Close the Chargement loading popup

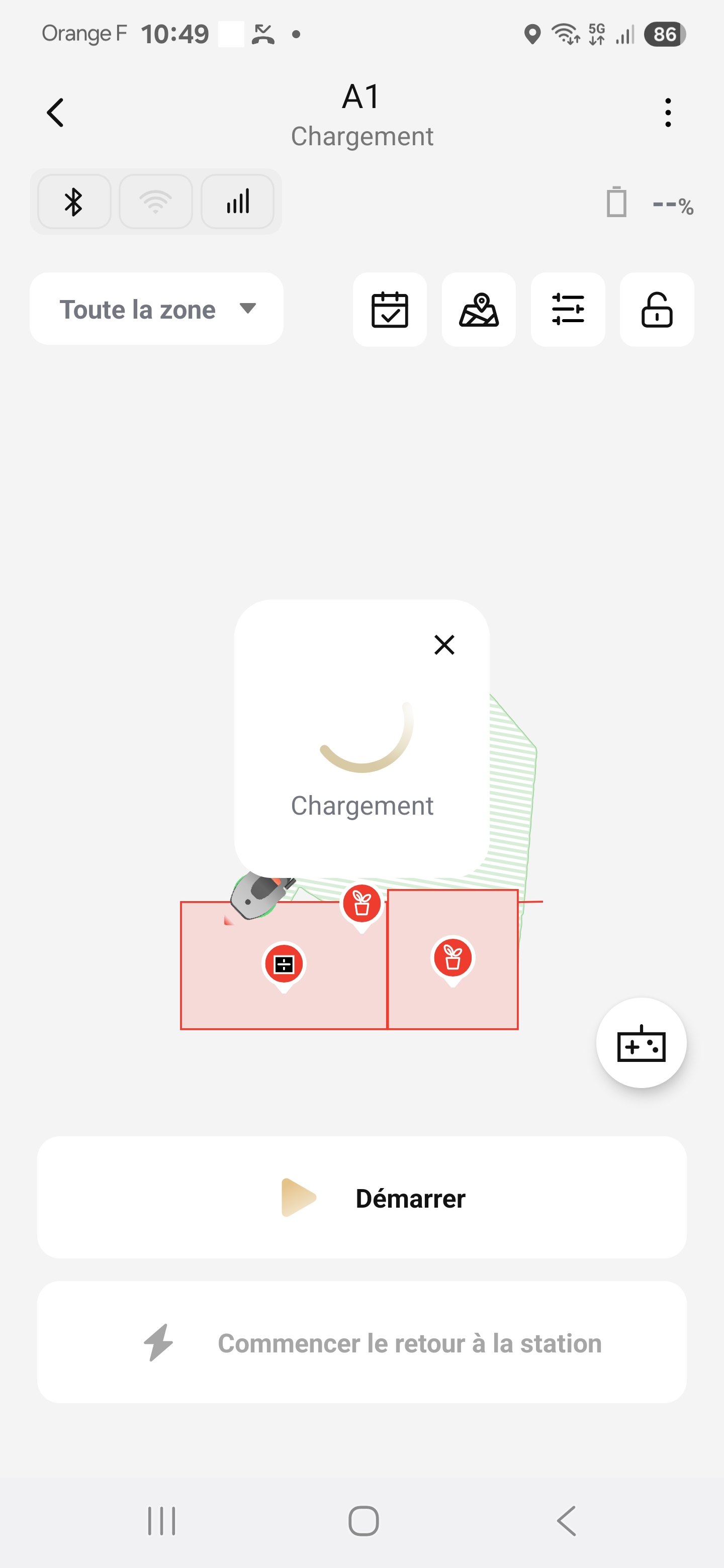tap(444, 645)
